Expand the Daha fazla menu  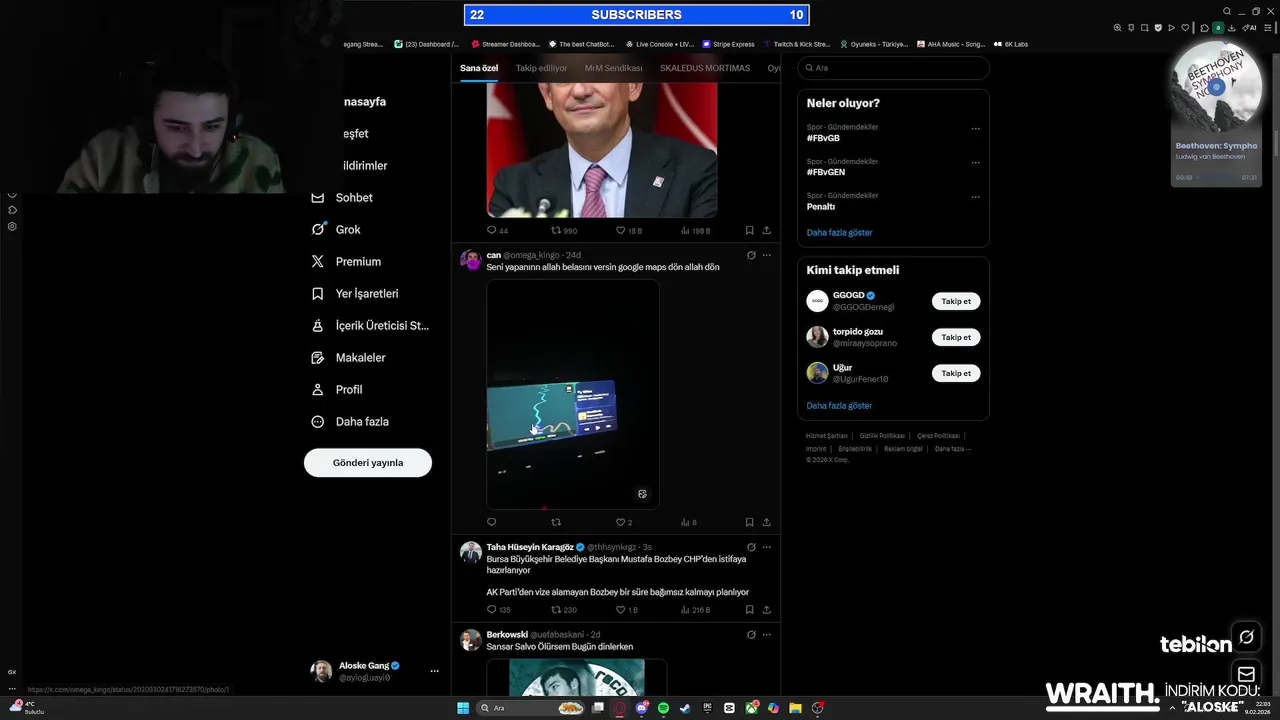coord(361,422)
